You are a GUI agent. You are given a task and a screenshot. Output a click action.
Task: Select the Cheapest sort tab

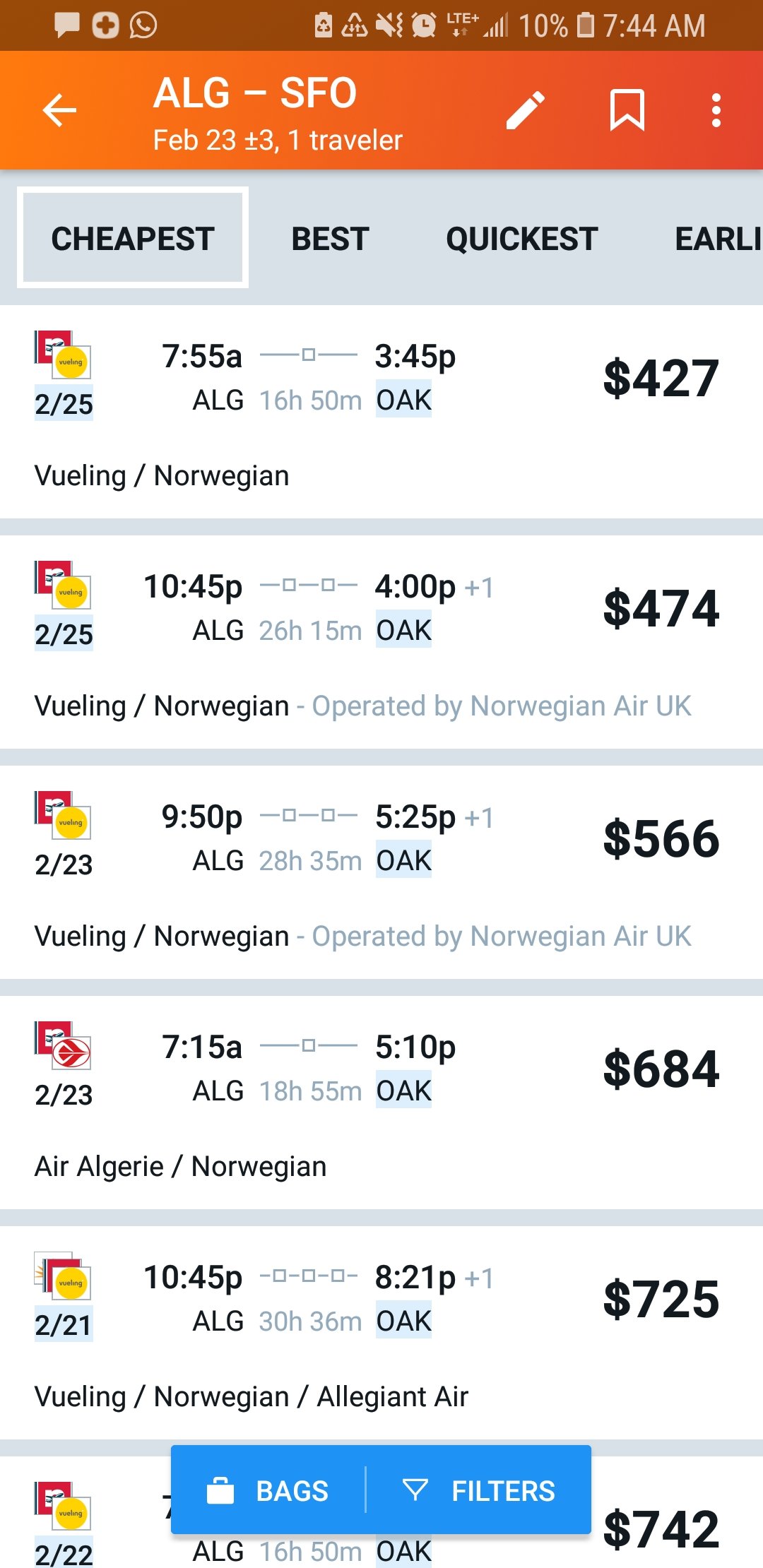(x=133, y=238)
